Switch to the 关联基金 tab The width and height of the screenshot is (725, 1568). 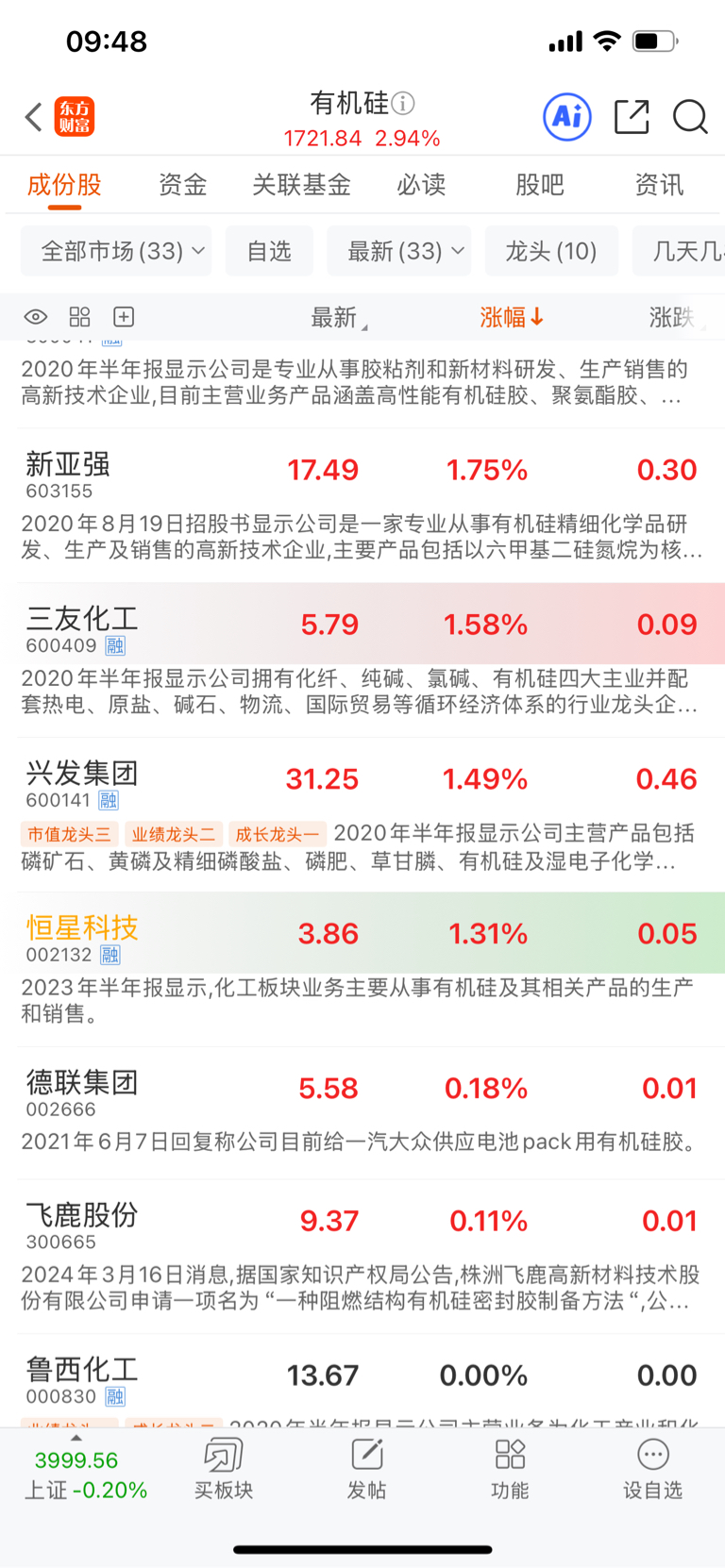point(301,185)
